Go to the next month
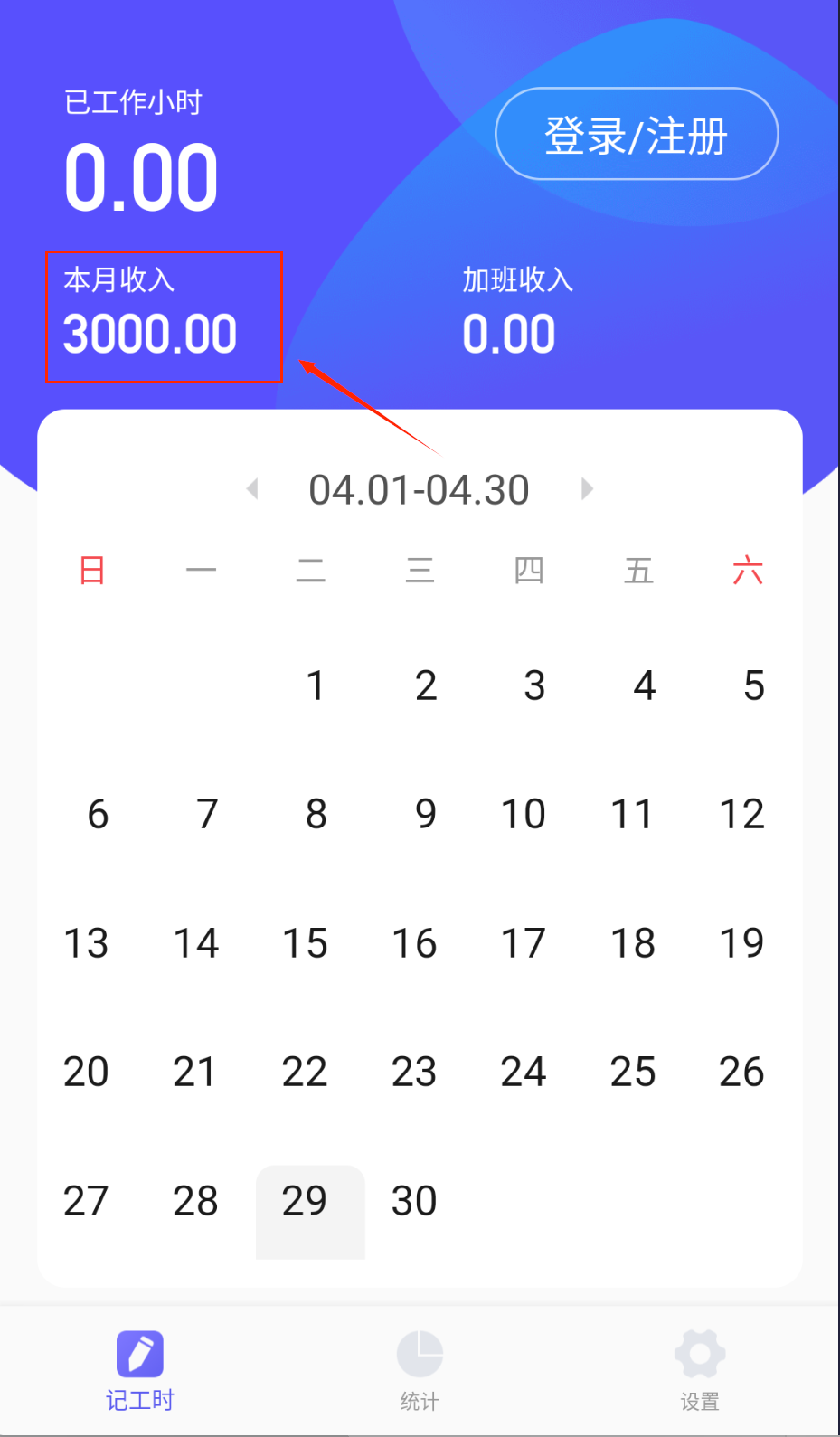Screen dimensions: 840x1437 (x=587, y=489)
